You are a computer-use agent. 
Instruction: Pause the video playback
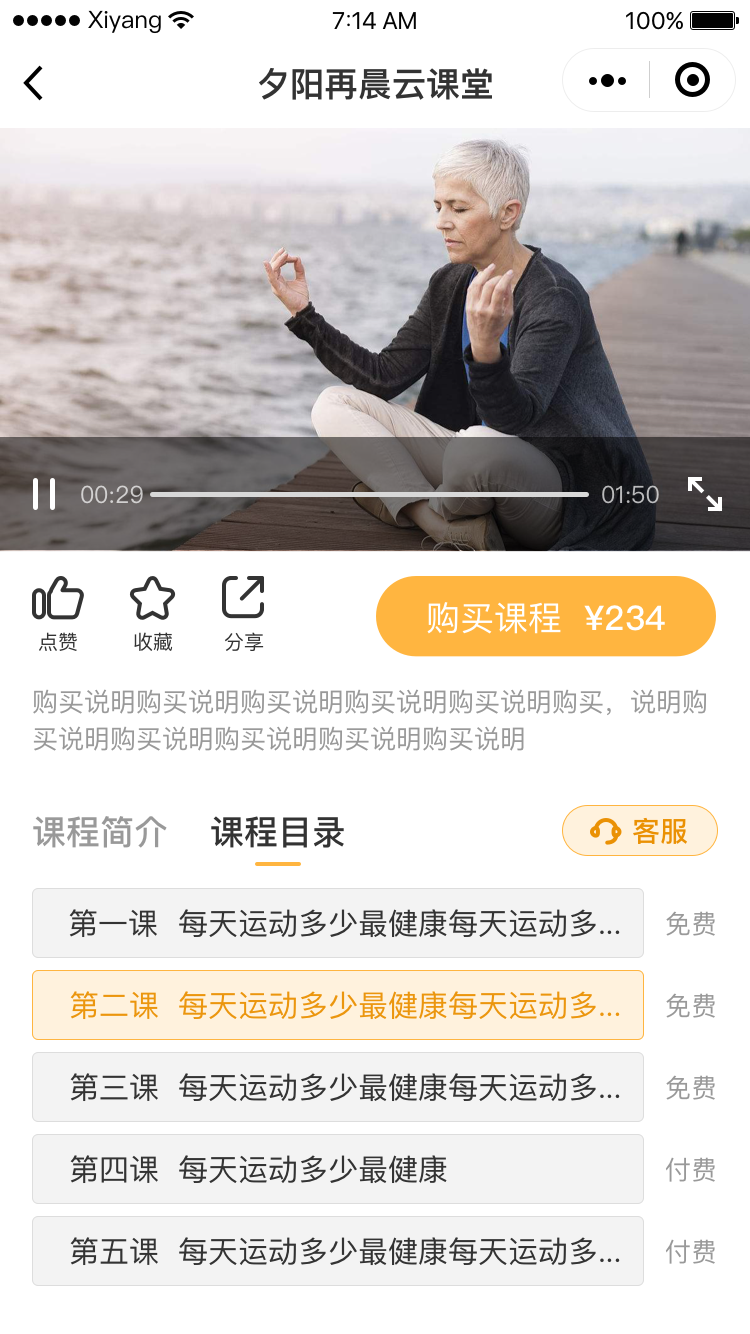click(x=44, y=494)
